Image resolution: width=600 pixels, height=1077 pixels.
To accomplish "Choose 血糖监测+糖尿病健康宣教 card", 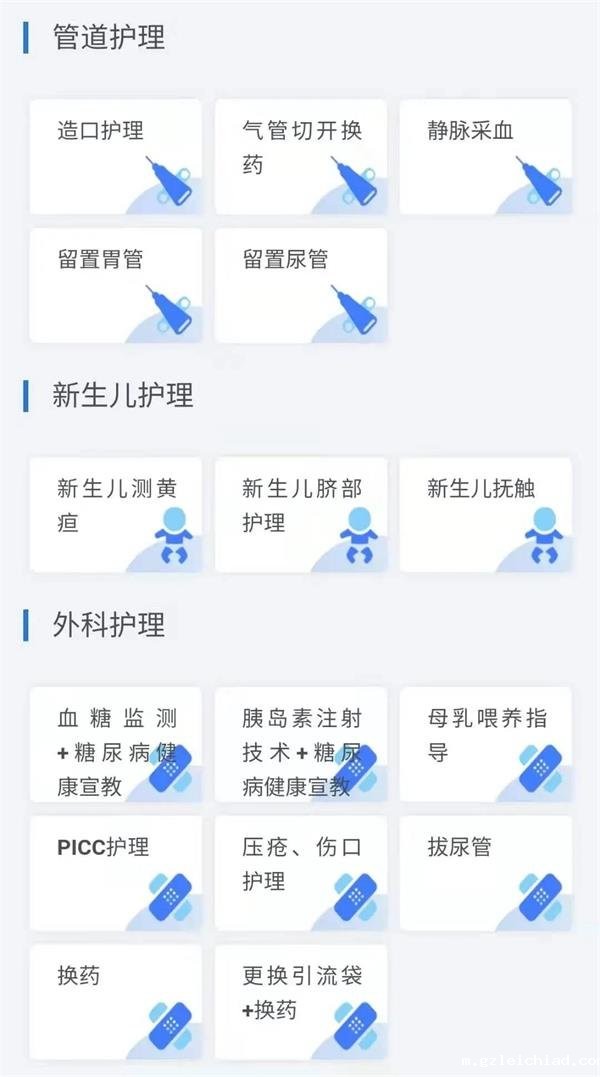I will 115,744.
